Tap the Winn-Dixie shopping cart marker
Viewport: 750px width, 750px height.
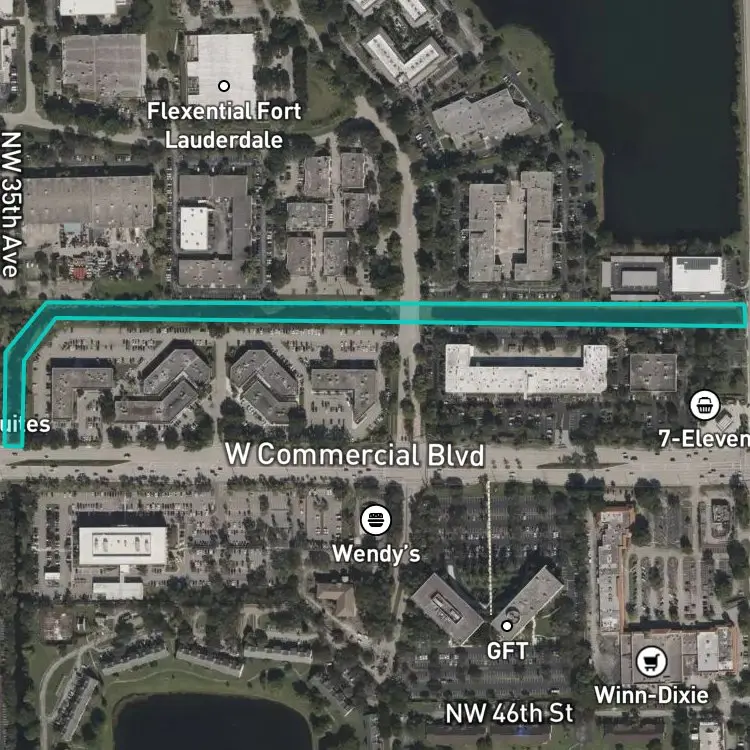[651, 662]
